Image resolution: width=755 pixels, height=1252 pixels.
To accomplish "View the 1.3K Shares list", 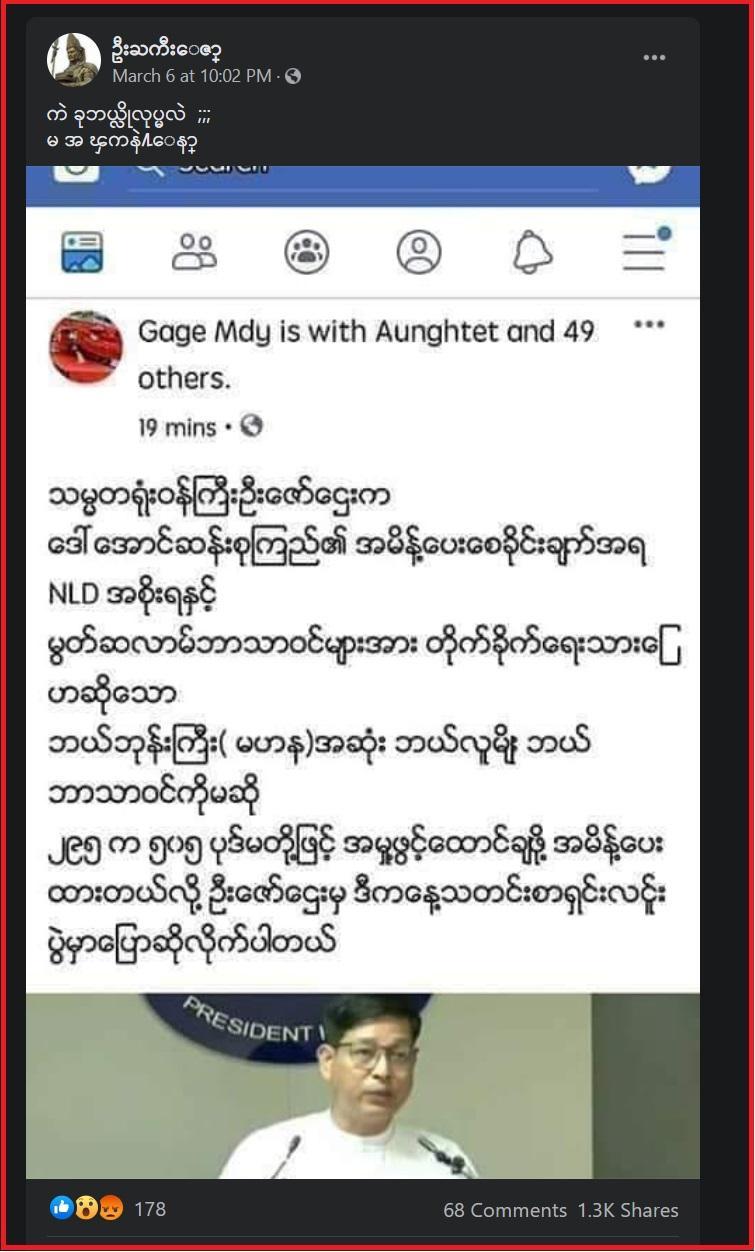I will [x=627, y=1210].
